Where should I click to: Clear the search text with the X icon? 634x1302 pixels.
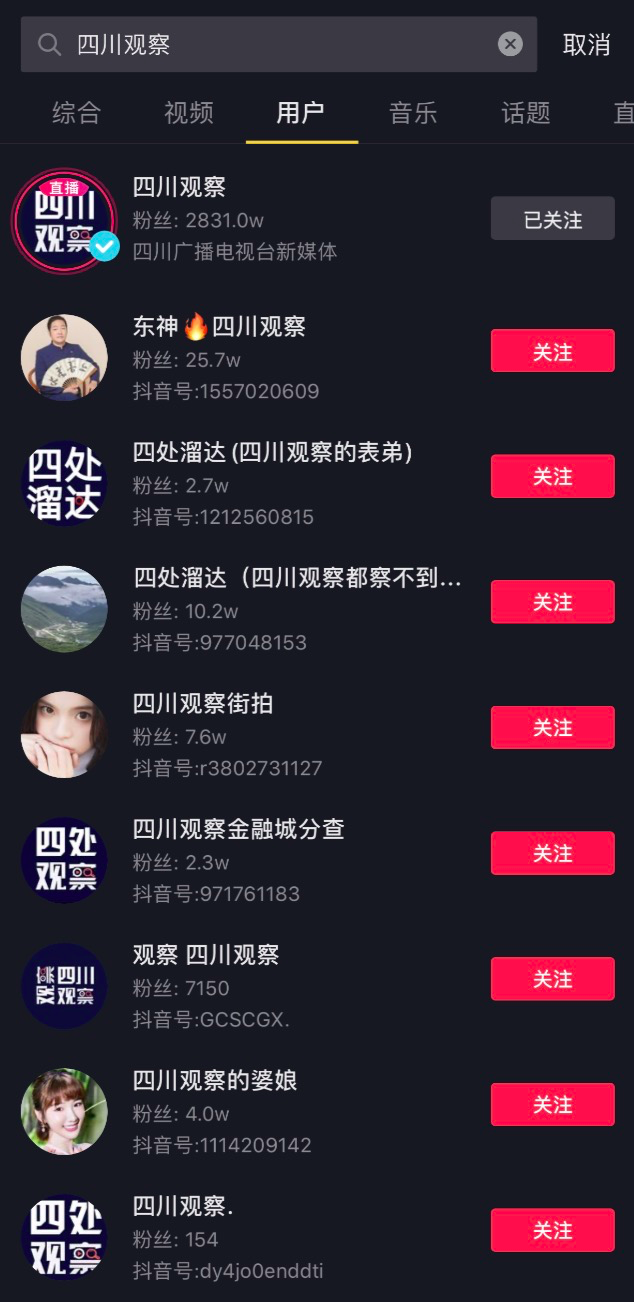(510, 44)
